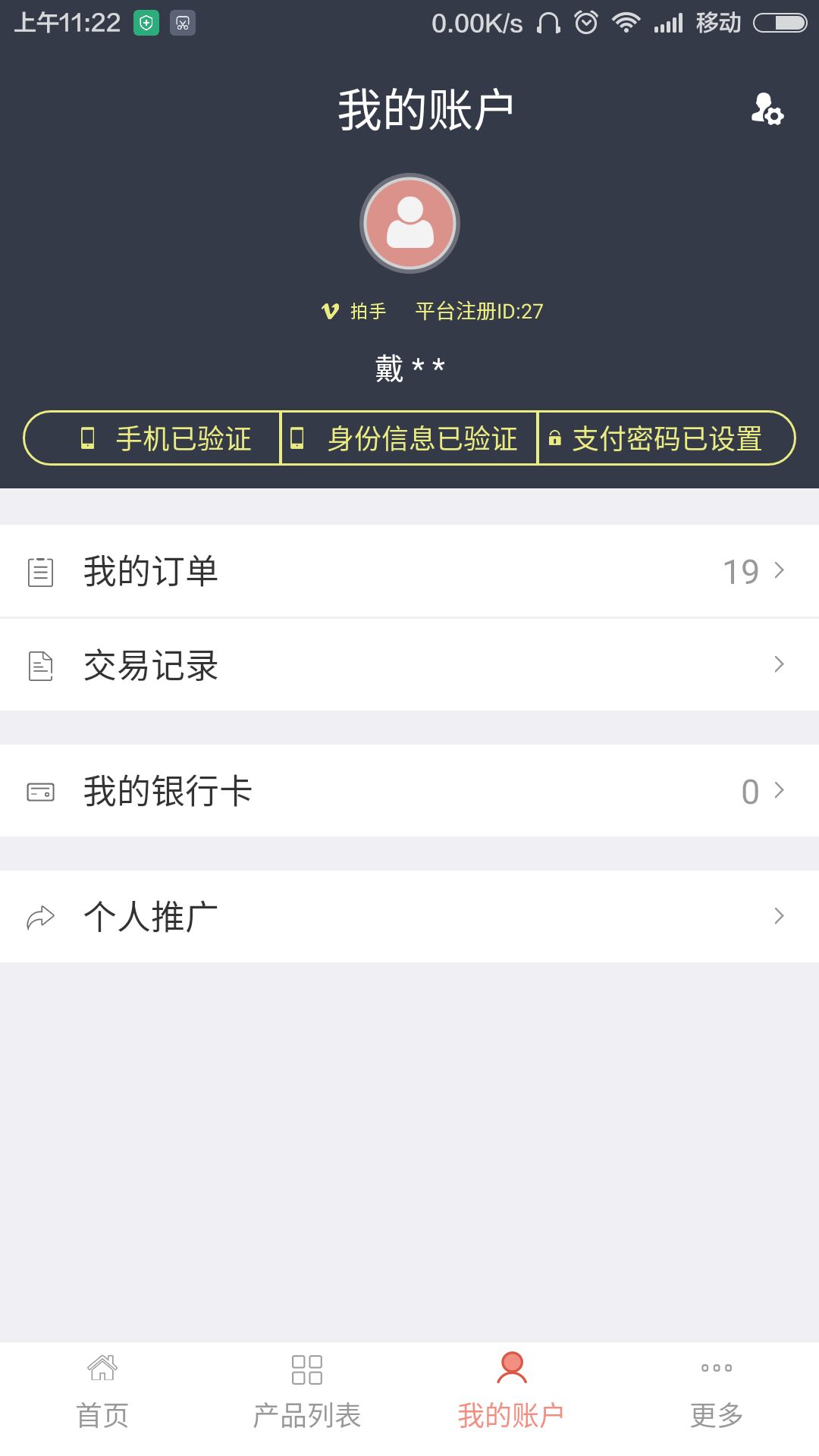Viewport: 819px width, 1456px height.
Task: Click the document icon next to 交易记录
Action: [40, 665]
